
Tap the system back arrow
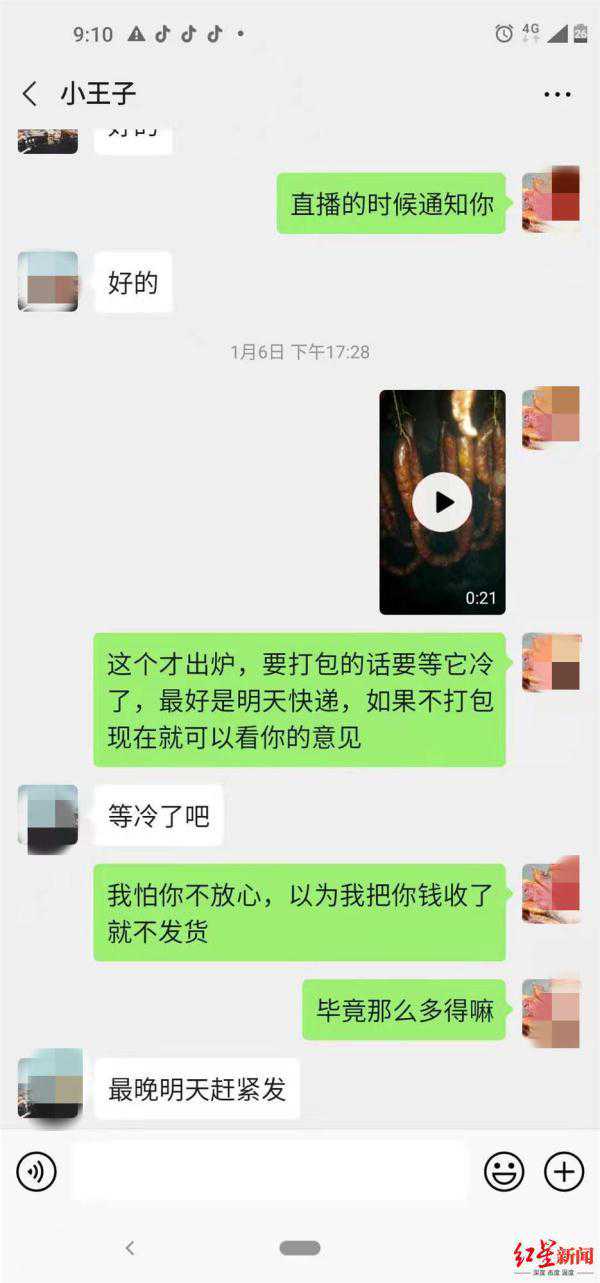[x=129, y=1247]
